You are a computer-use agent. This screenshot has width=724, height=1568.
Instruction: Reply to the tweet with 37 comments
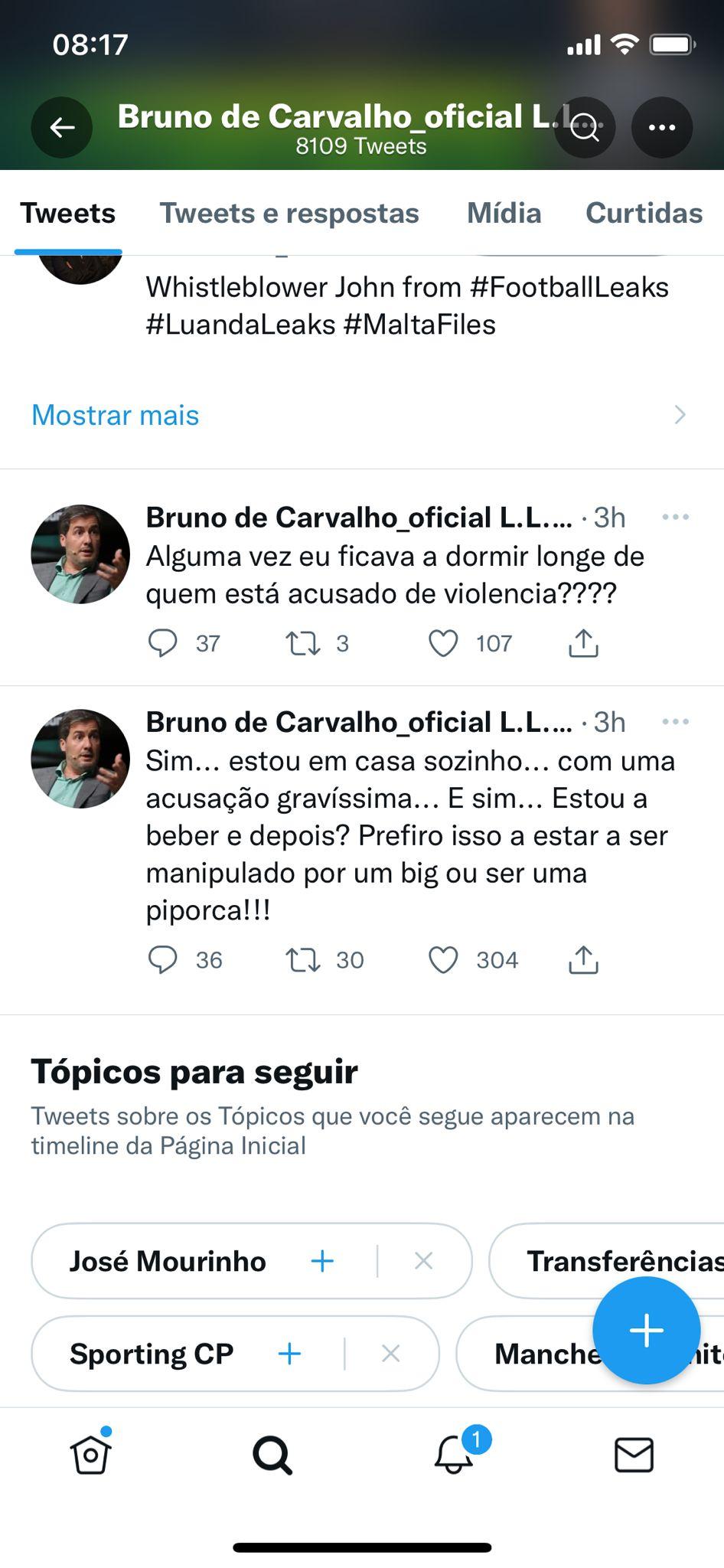[x=162, y=643]
